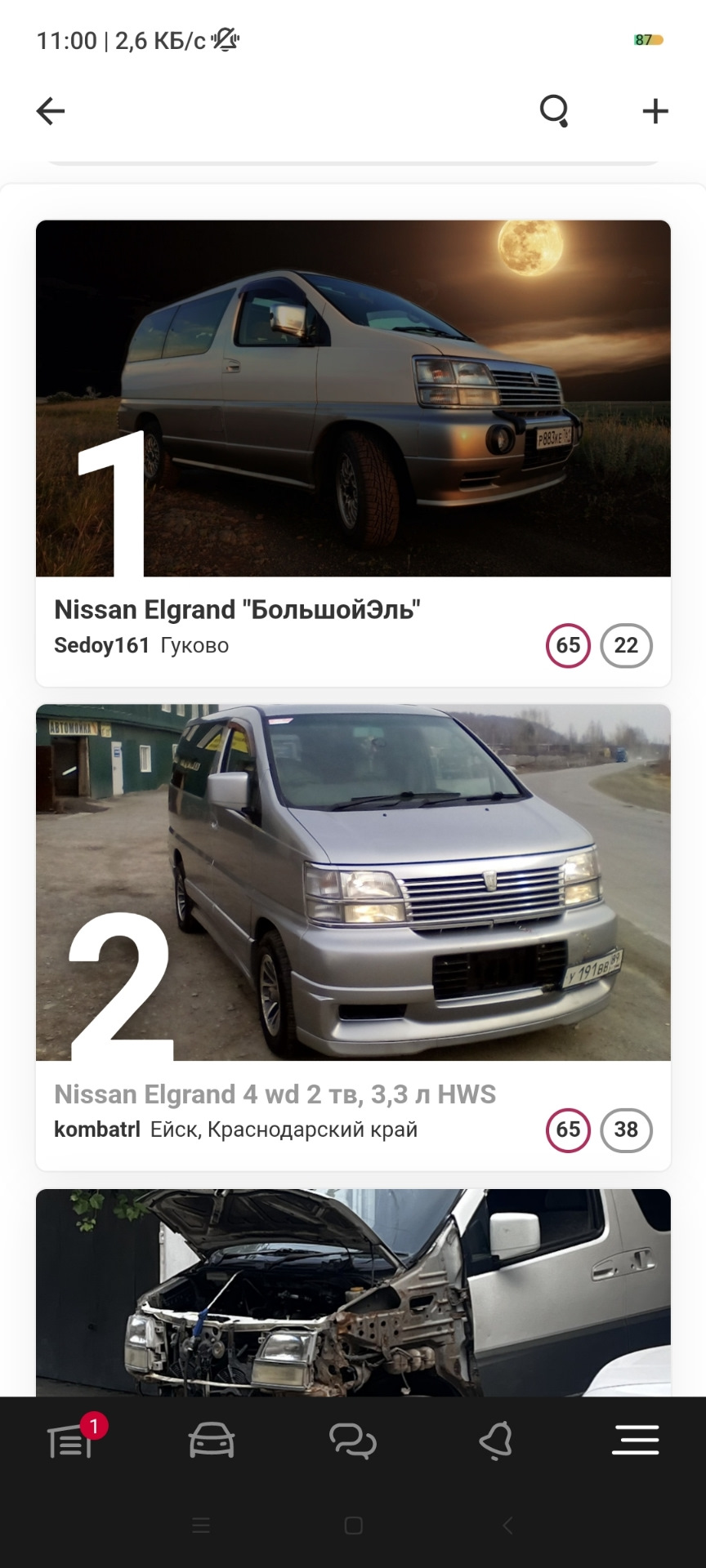Switch to the feed tab with badge
706x1568 pixels.
71,1441
